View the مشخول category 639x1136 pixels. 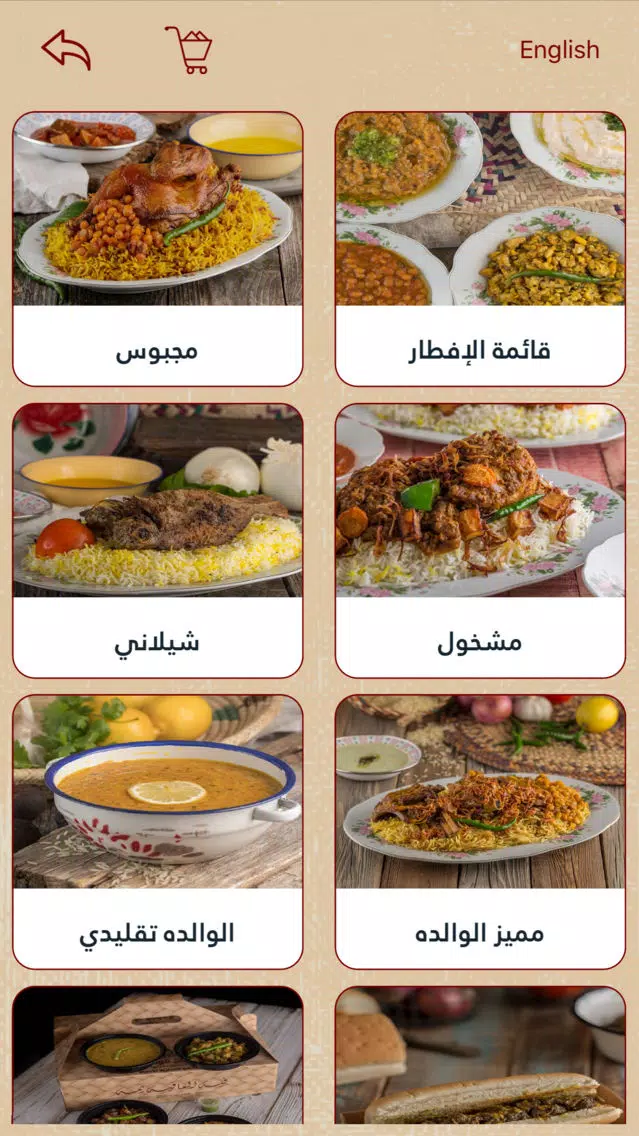[480, 540]
